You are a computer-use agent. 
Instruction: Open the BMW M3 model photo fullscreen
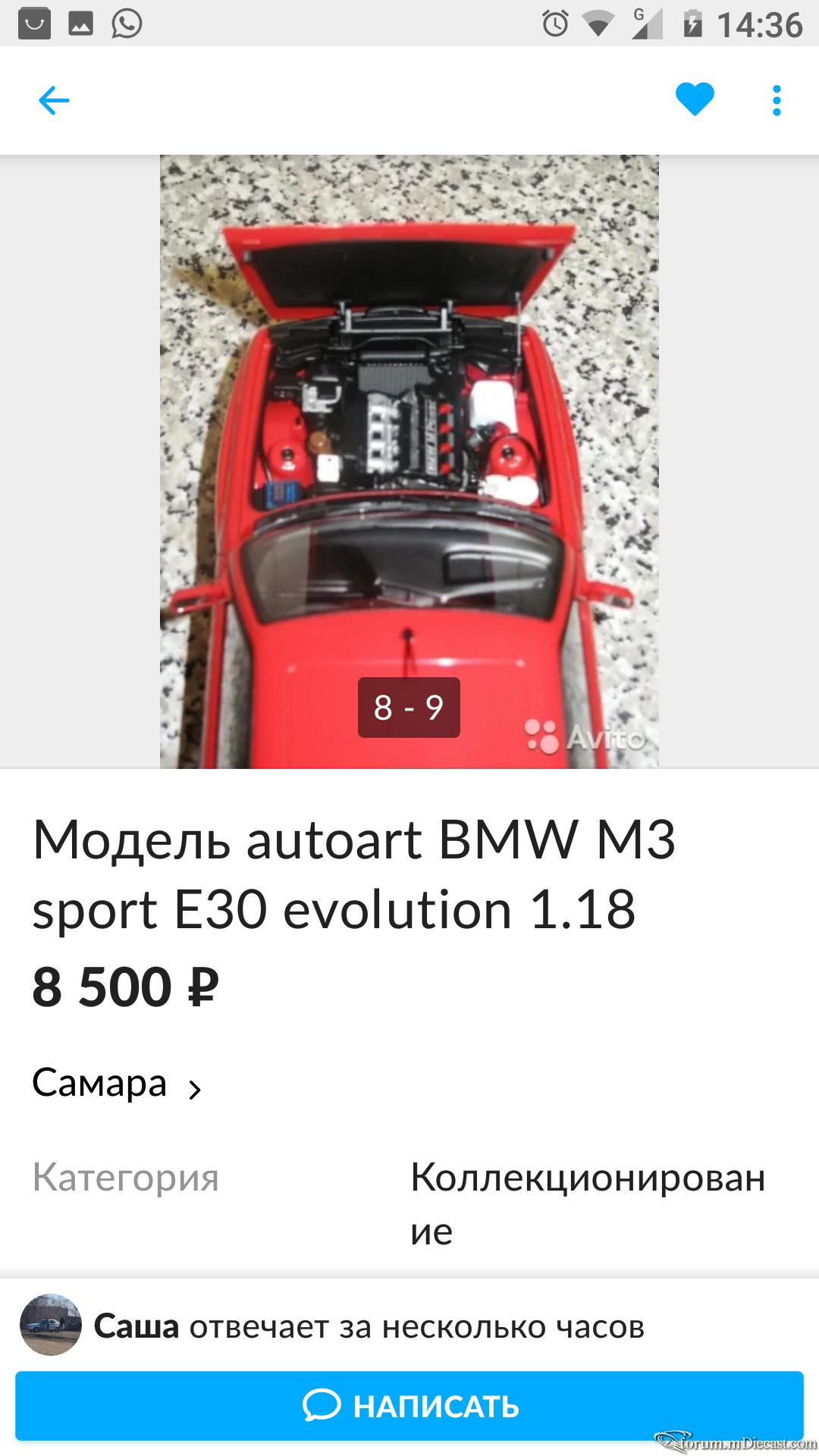409,462
